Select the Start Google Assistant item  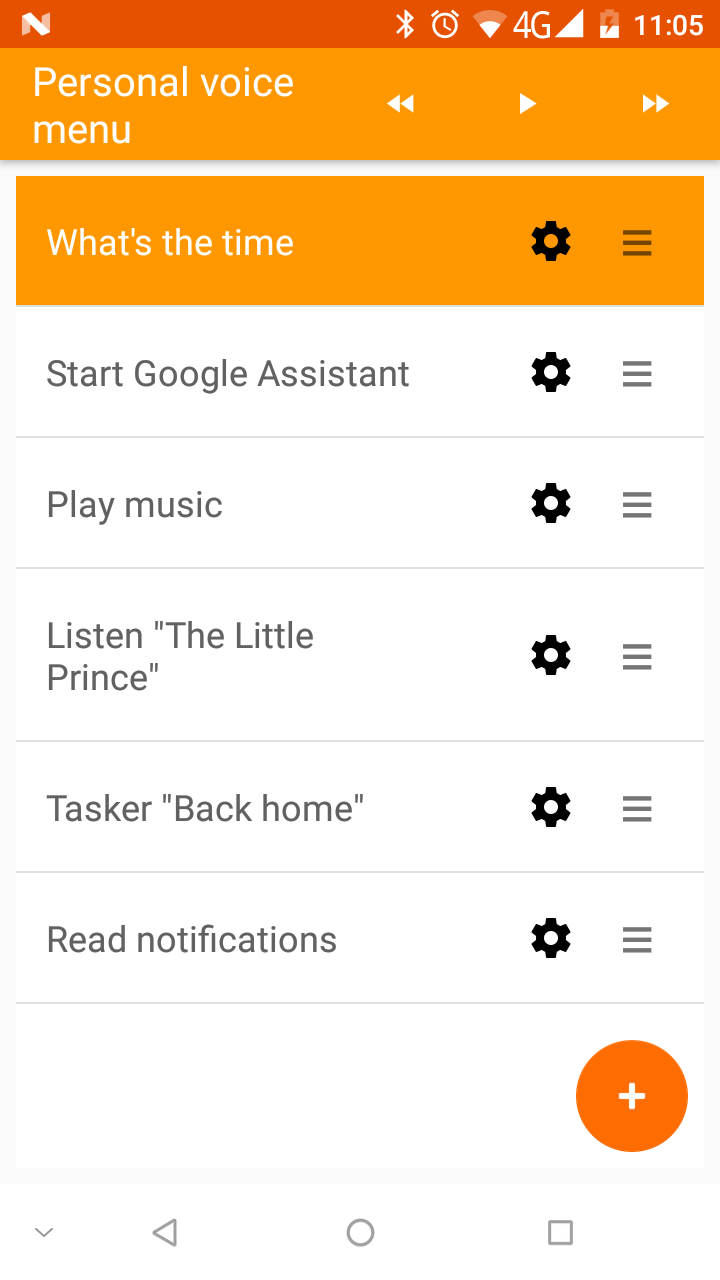pyautogui.click(x=228, y=374)
